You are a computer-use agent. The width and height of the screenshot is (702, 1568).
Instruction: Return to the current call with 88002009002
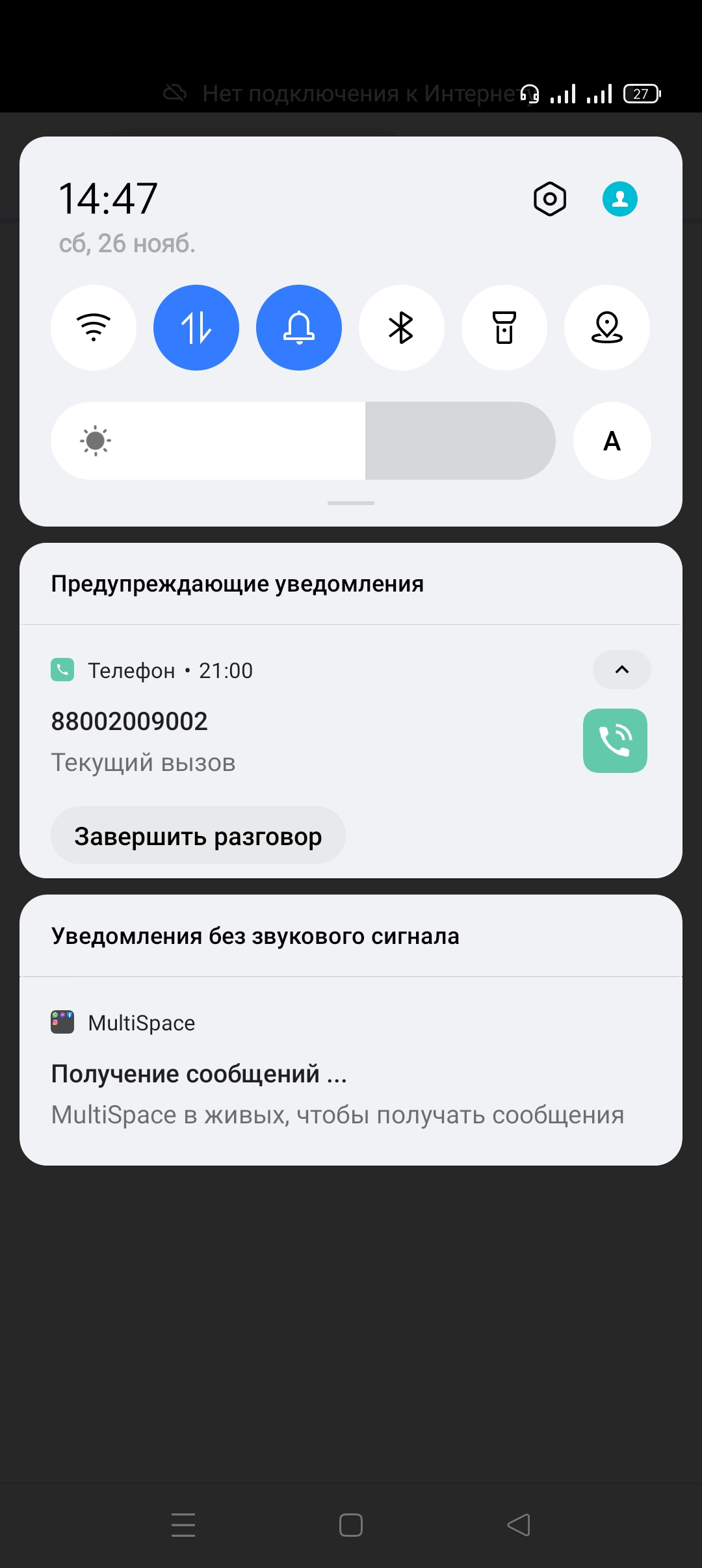point(615,741)
